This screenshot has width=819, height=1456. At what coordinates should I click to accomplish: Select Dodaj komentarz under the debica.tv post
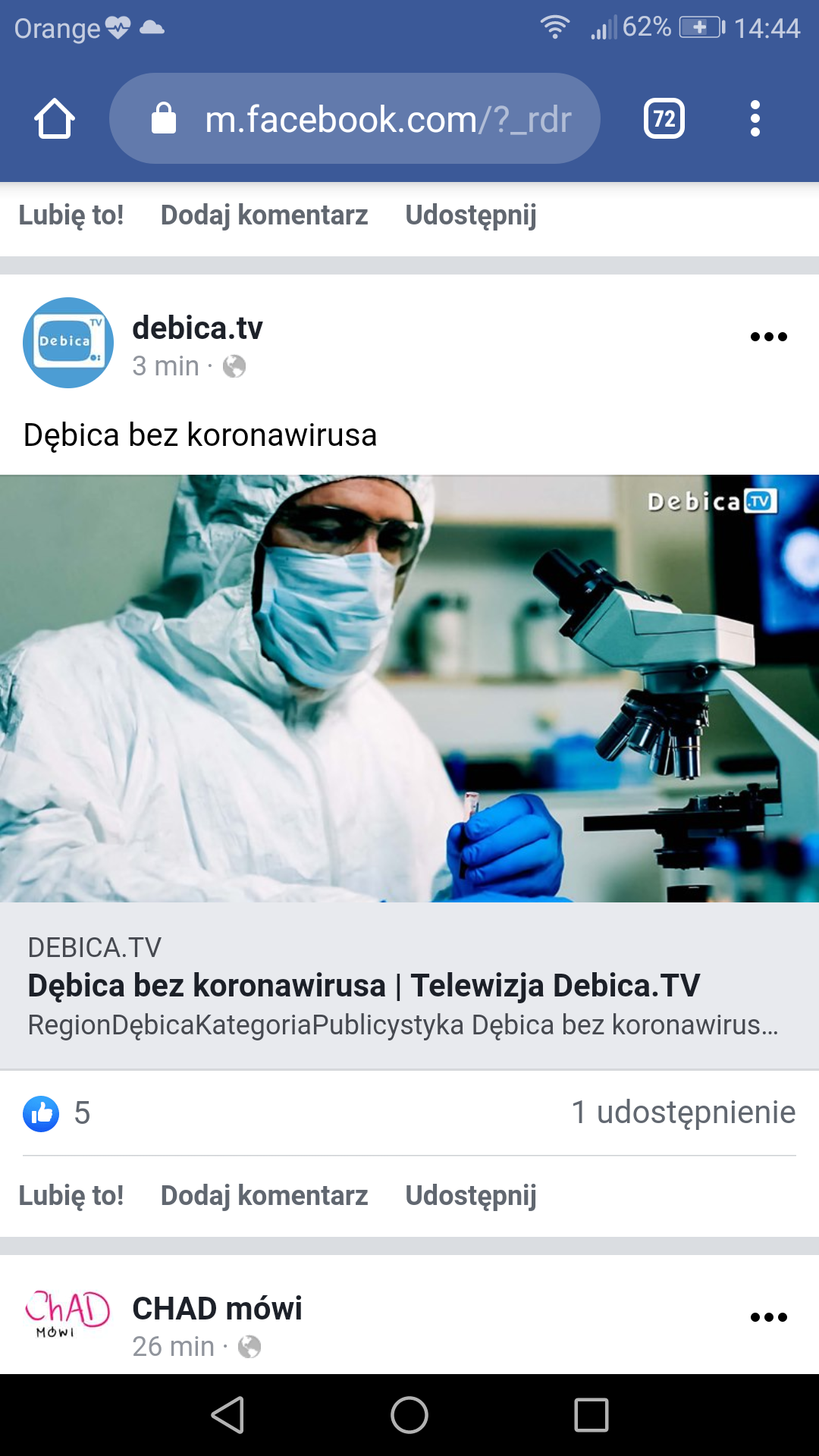click(264, 1196)
